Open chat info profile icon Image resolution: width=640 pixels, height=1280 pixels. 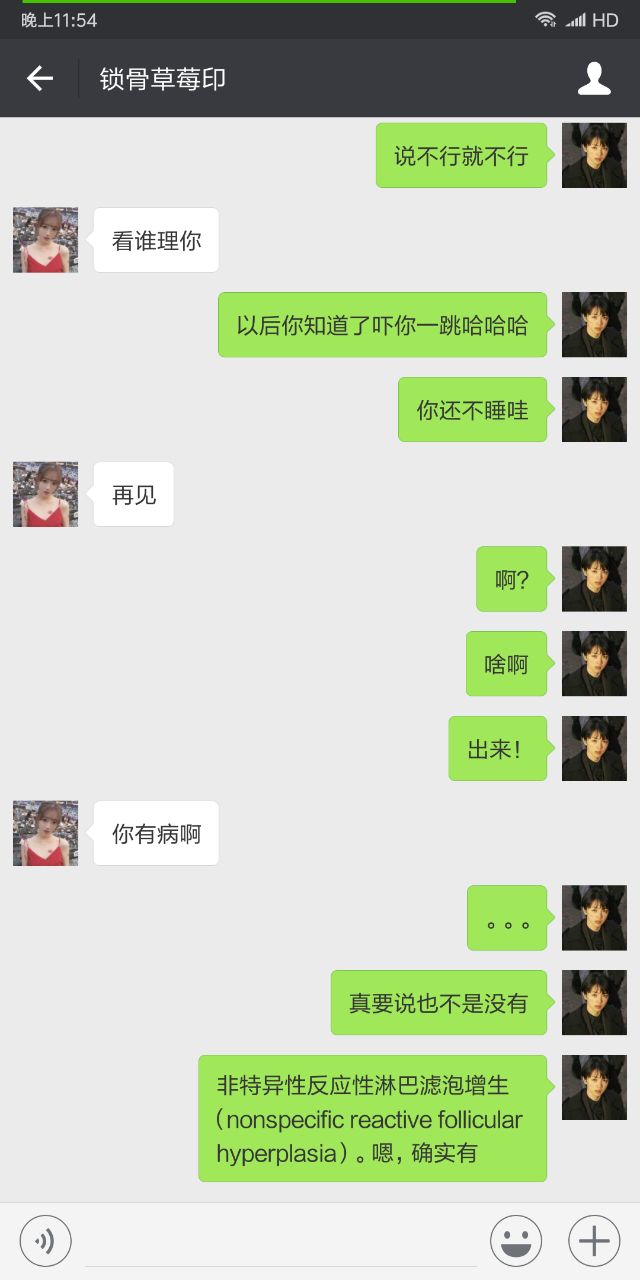(x=594, y=78)
